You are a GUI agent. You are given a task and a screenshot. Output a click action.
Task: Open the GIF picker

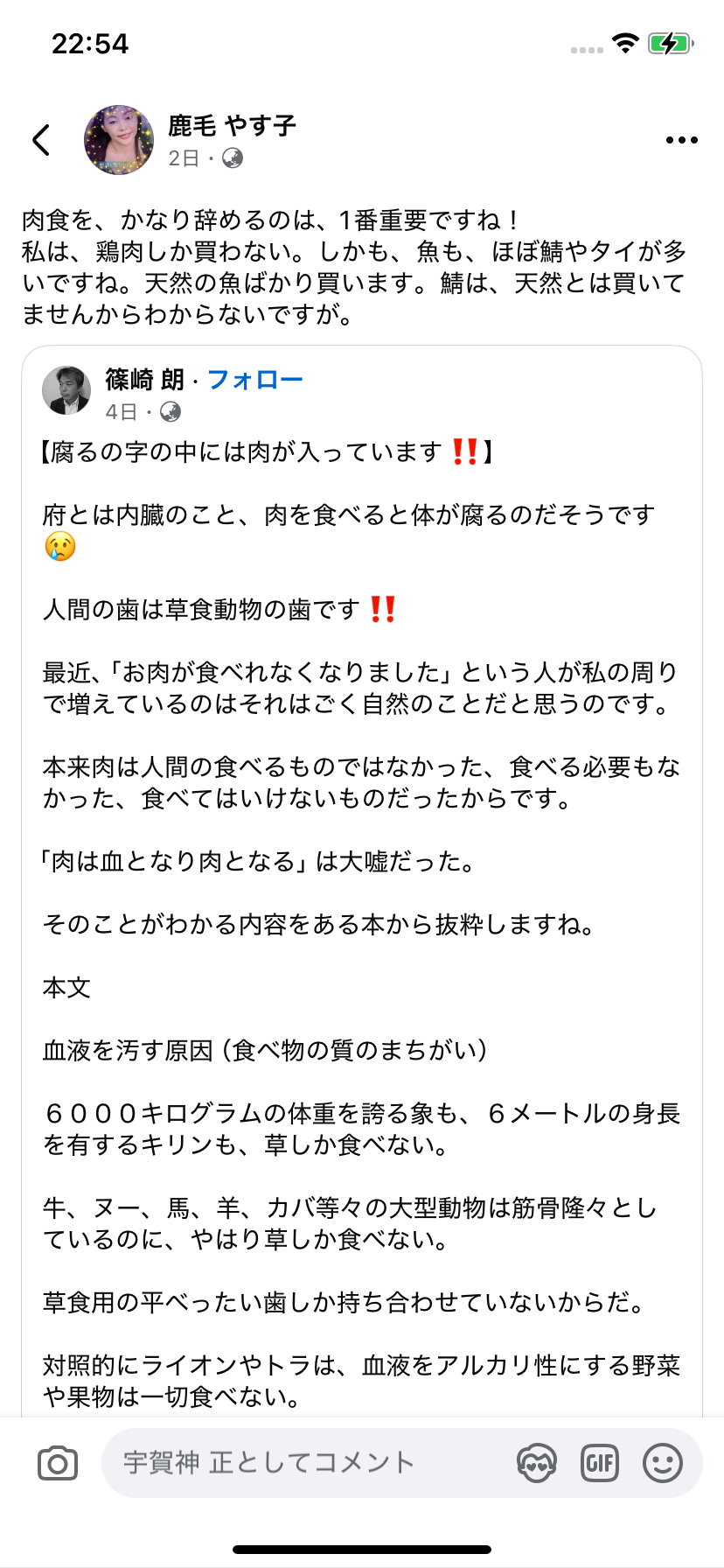coord(600,1463)
